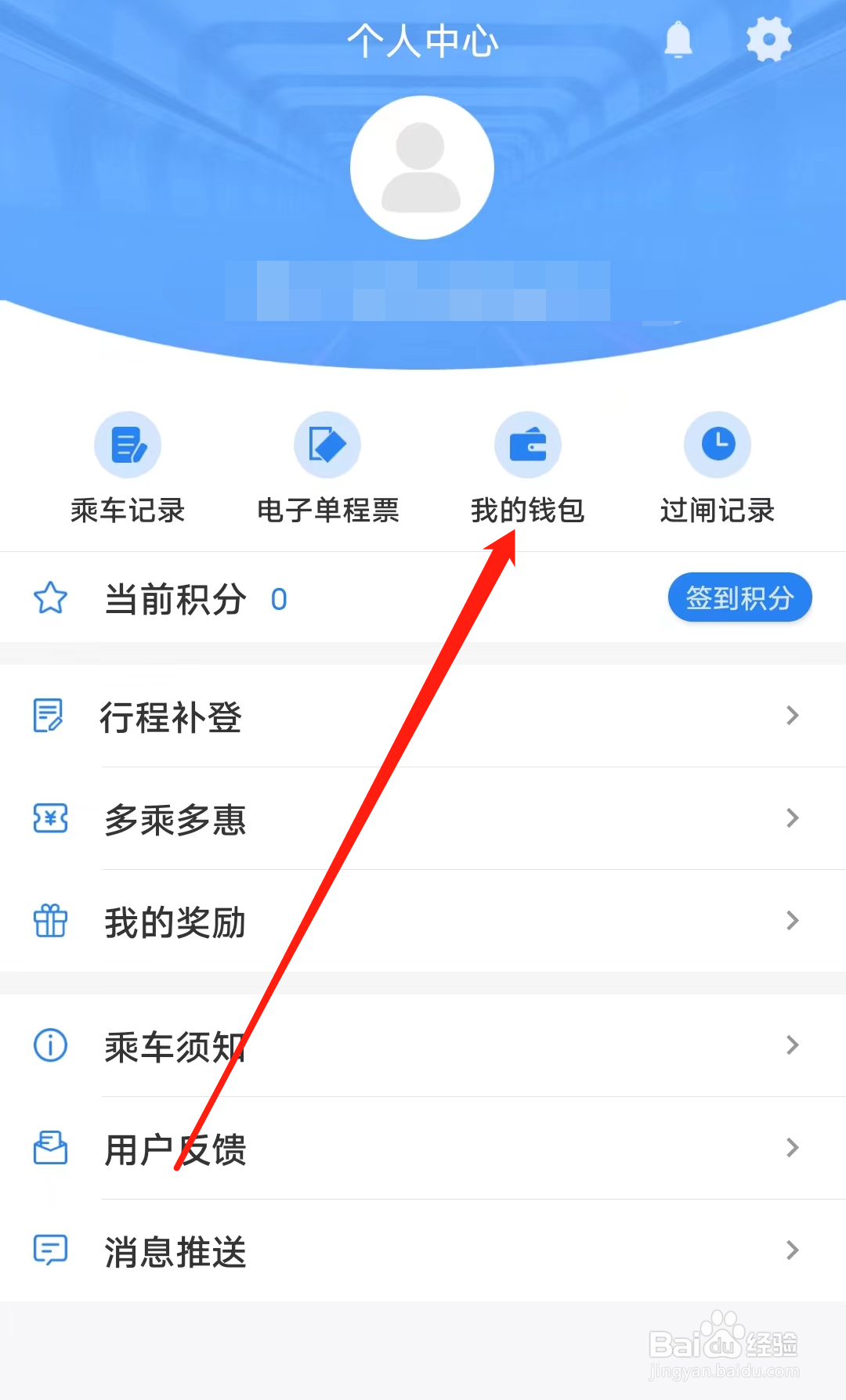This screenshot has height=1400, width=846.
Task: Tap the 签到积分 button
Action: click(x=739, y=597)
